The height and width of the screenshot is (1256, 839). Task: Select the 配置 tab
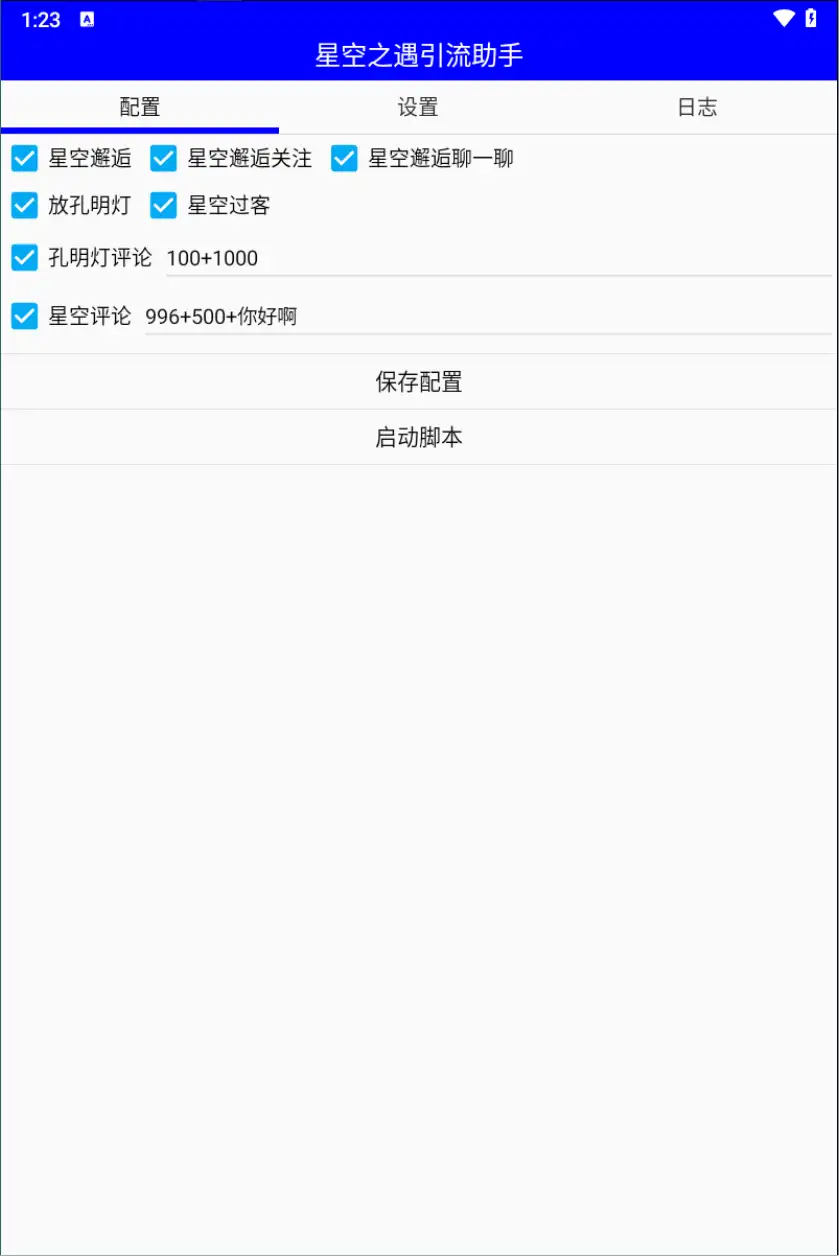[138, 107]
